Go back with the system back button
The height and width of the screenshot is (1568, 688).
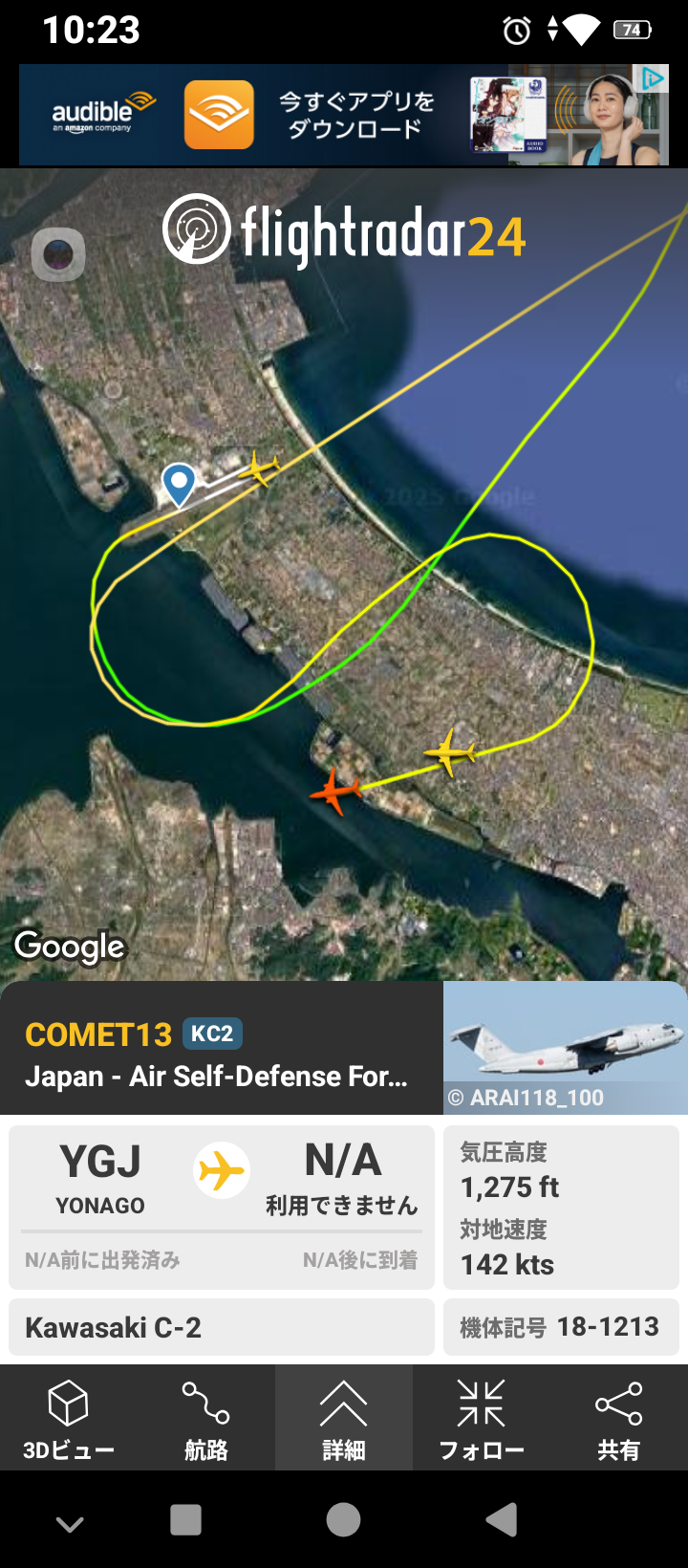click(x=501, y=1519)
